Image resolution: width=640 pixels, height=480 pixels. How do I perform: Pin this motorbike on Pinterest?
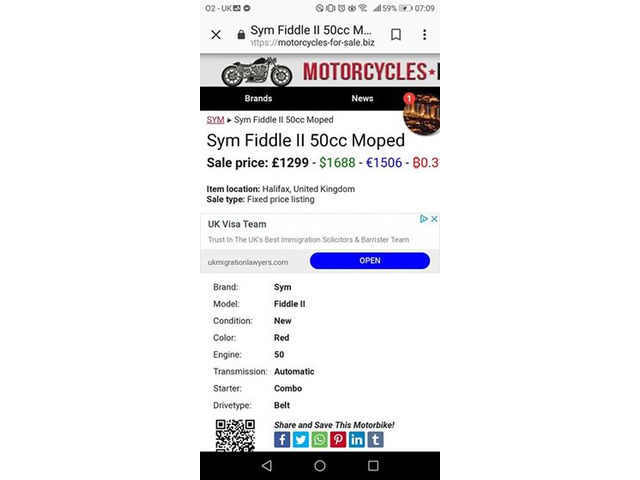click(338, 439)
